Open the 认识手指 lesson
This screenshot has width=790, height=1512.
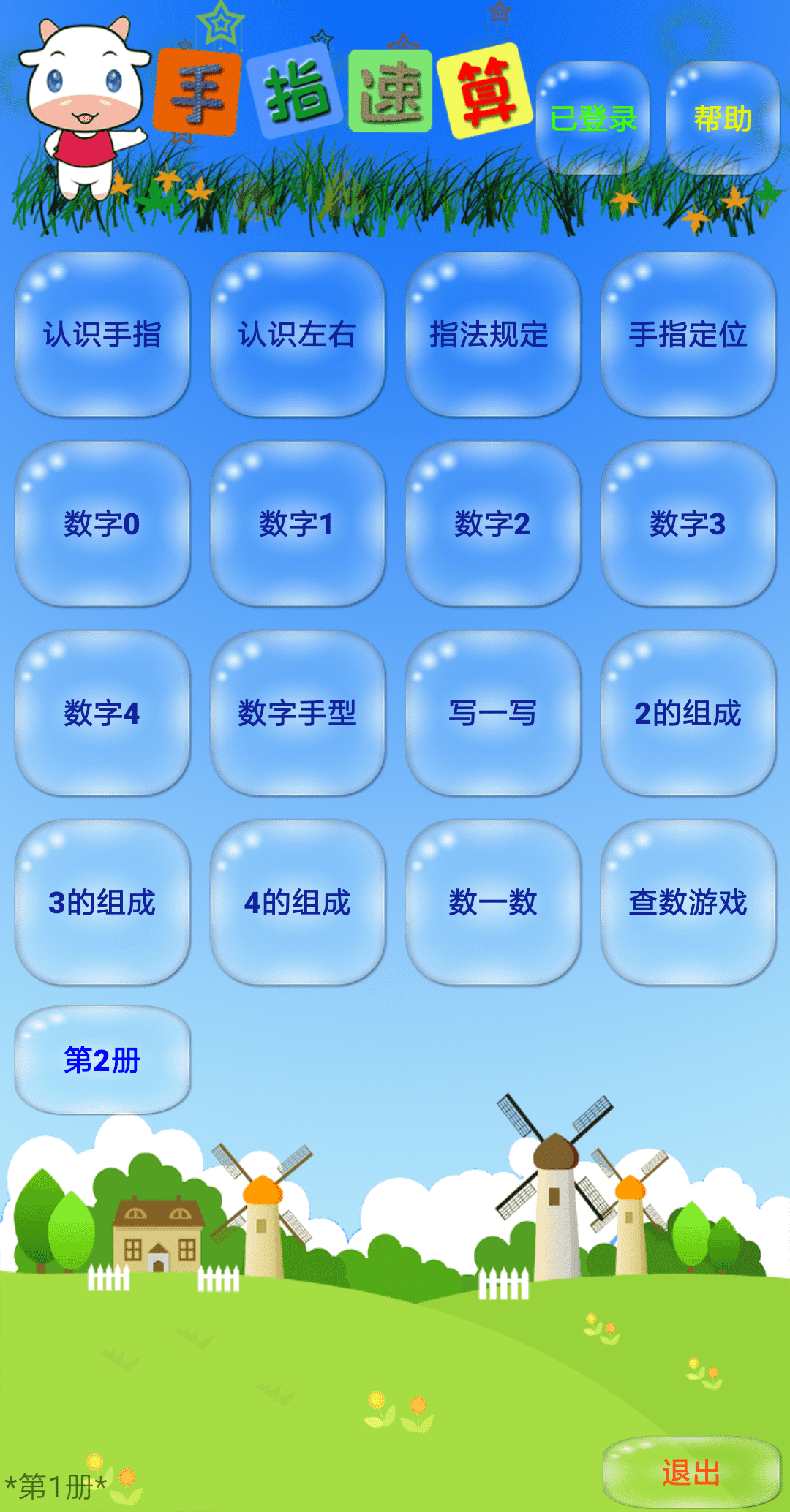[x=105, y=333]
